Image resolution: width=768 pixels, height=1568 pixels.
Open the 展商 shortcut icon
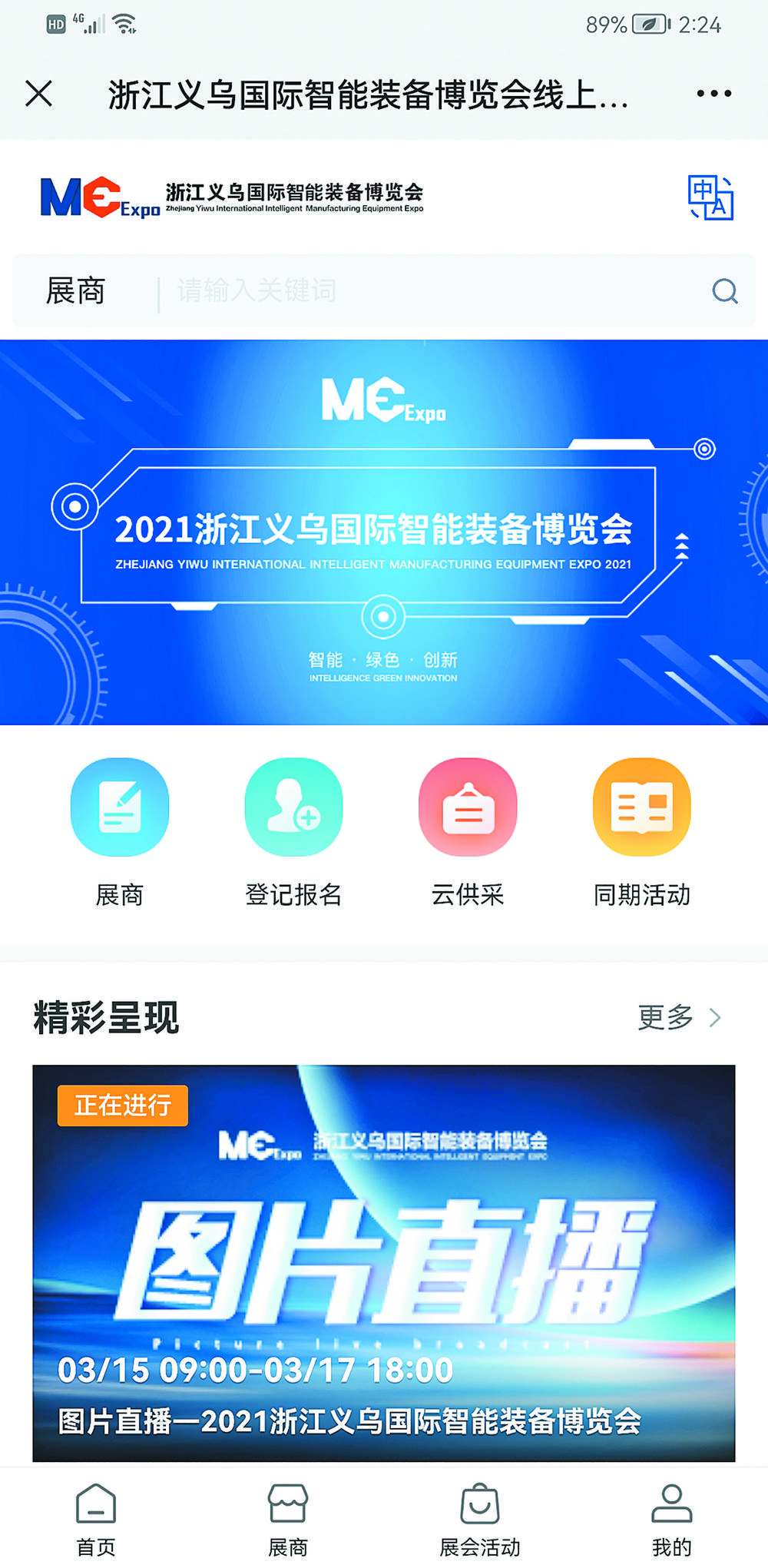click(119, 807)
